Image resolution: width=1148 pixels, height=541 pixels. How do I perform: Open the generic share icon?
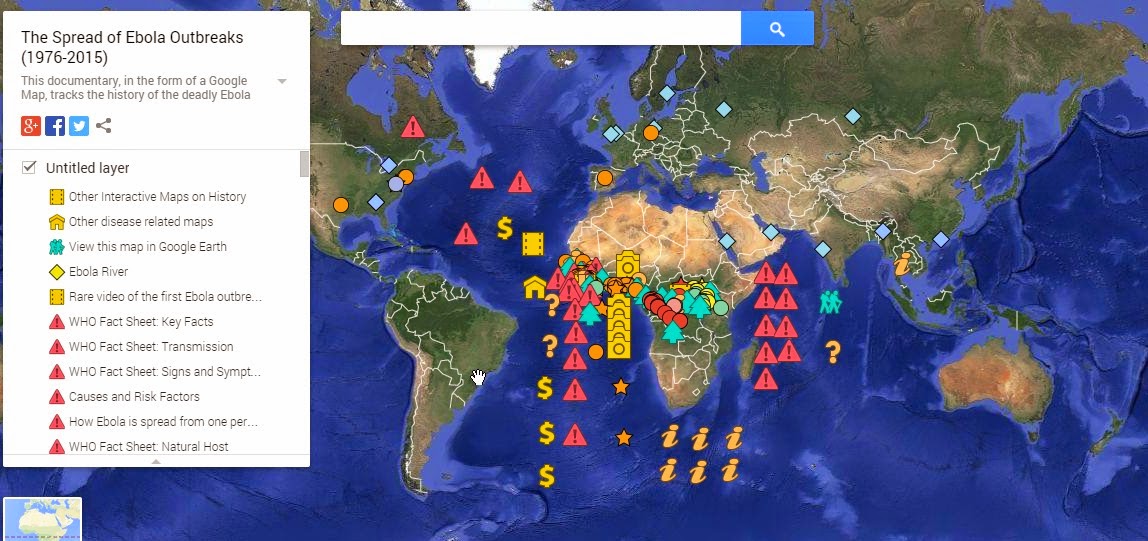point(103,126)
